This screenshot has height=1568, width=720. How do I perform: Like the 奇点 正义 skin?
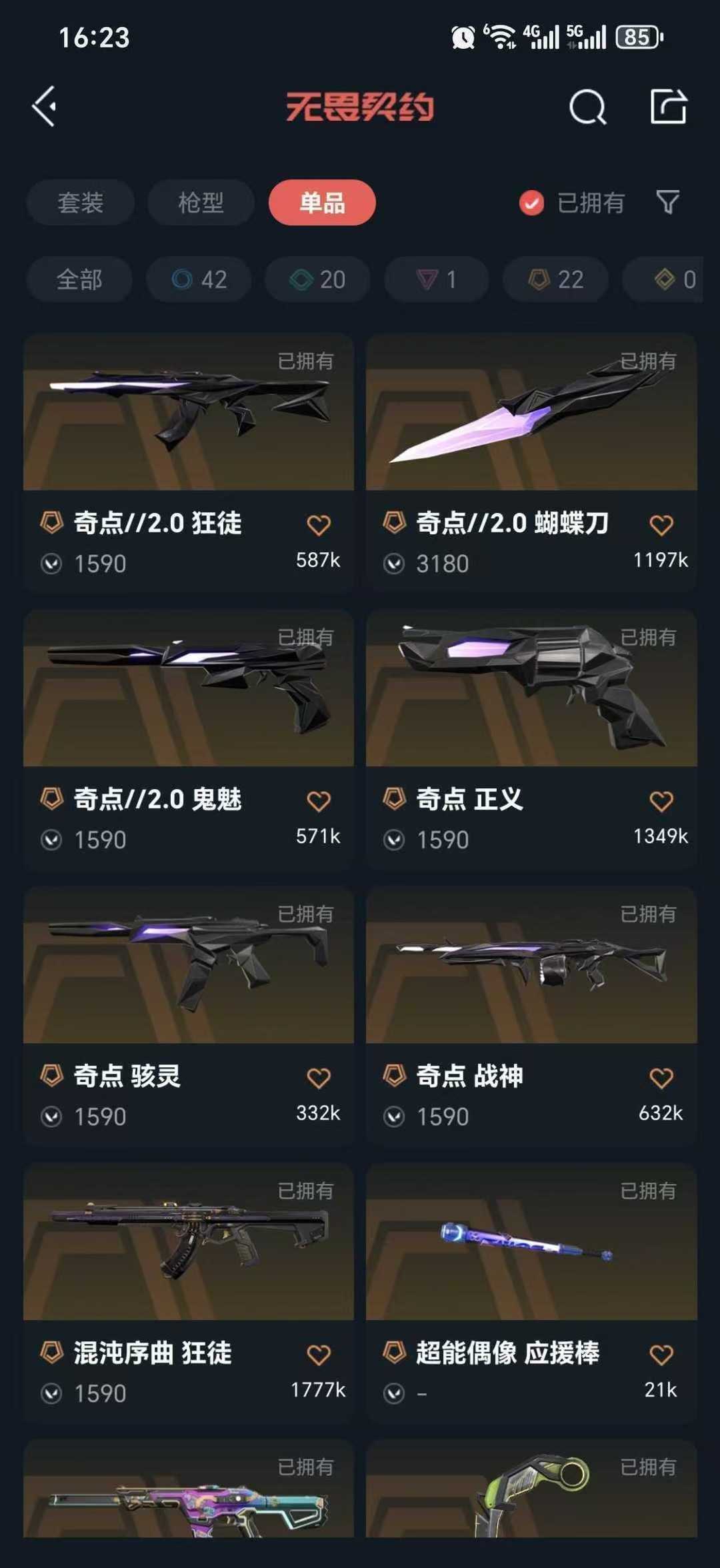coord(661,801)
